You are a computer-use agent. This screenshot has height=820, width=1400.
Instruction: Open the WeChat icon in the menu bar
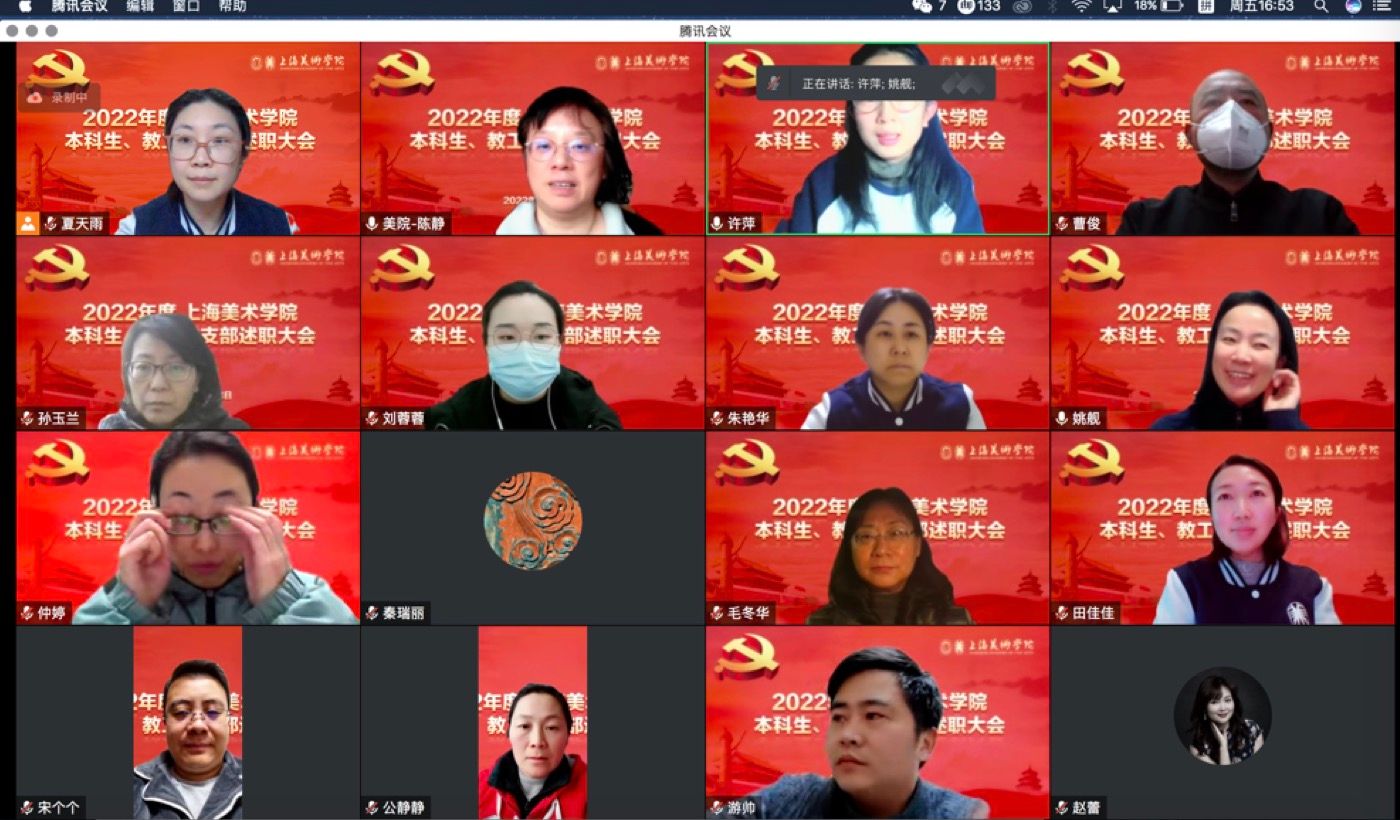click(x=922, y=6)
